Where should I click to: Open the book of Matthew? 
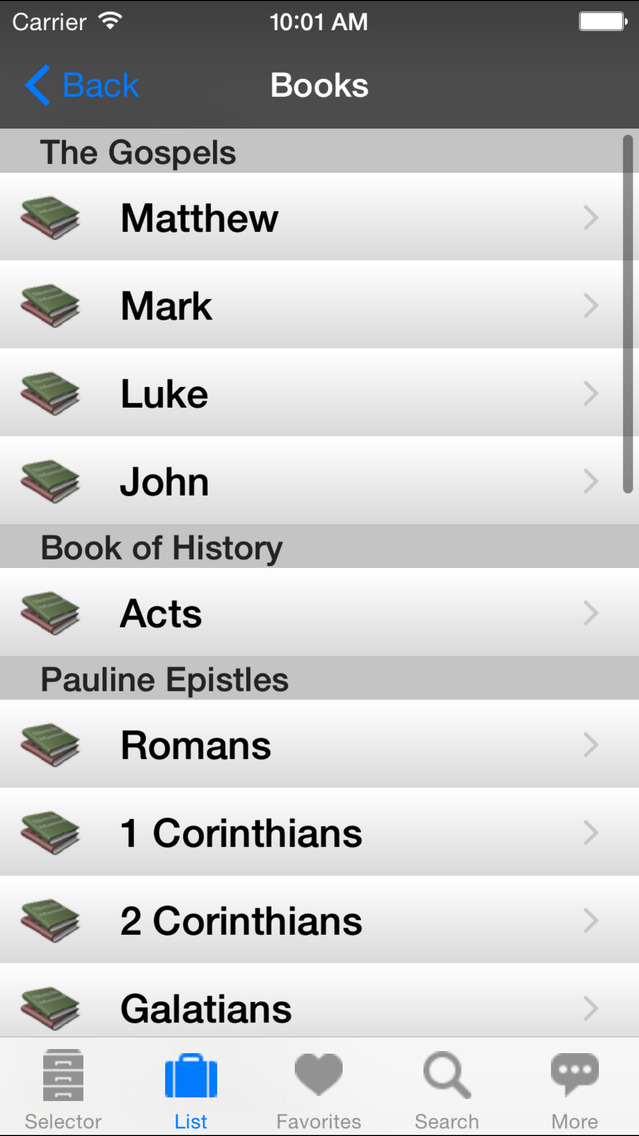click(320, 217)
